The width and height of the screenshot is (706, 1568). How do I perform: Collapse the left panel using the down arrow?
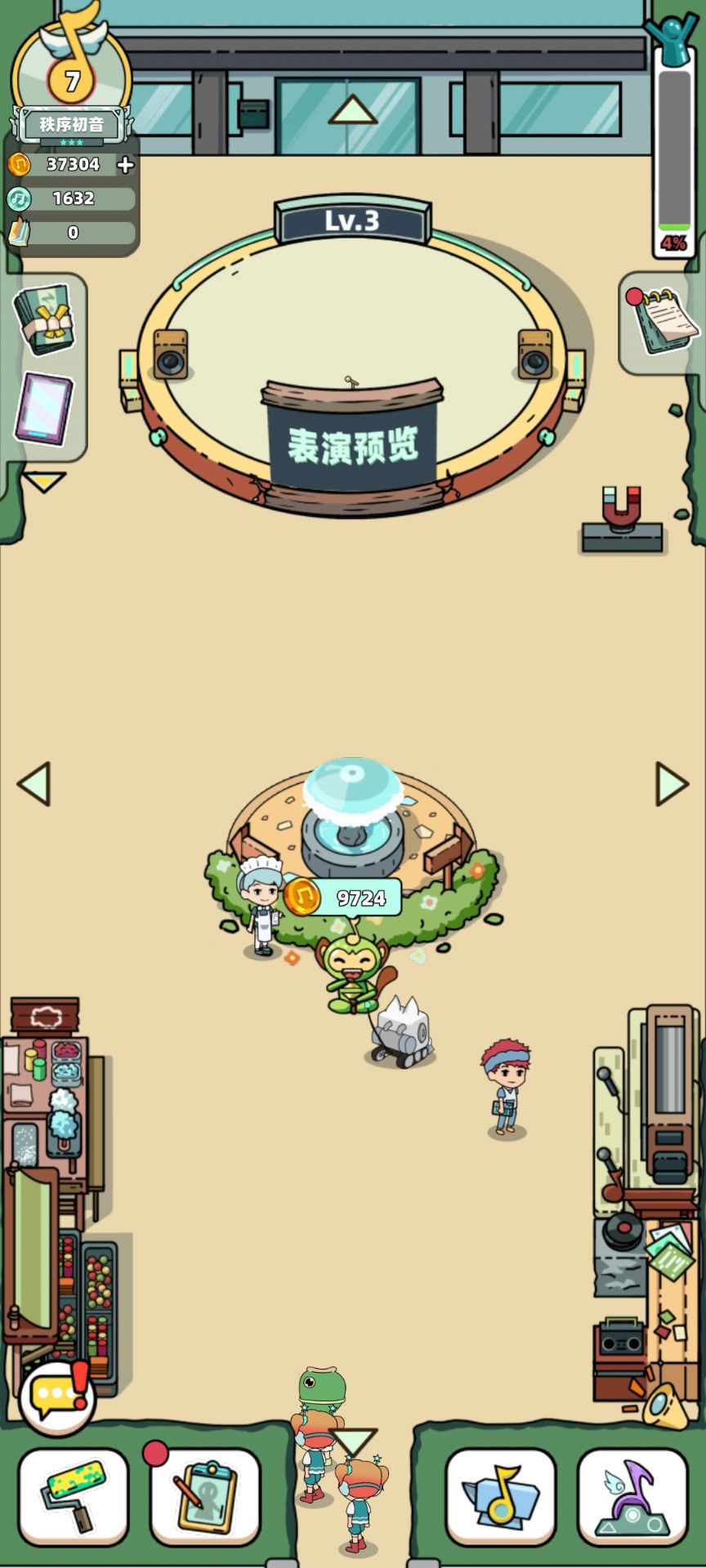(42, 483)
